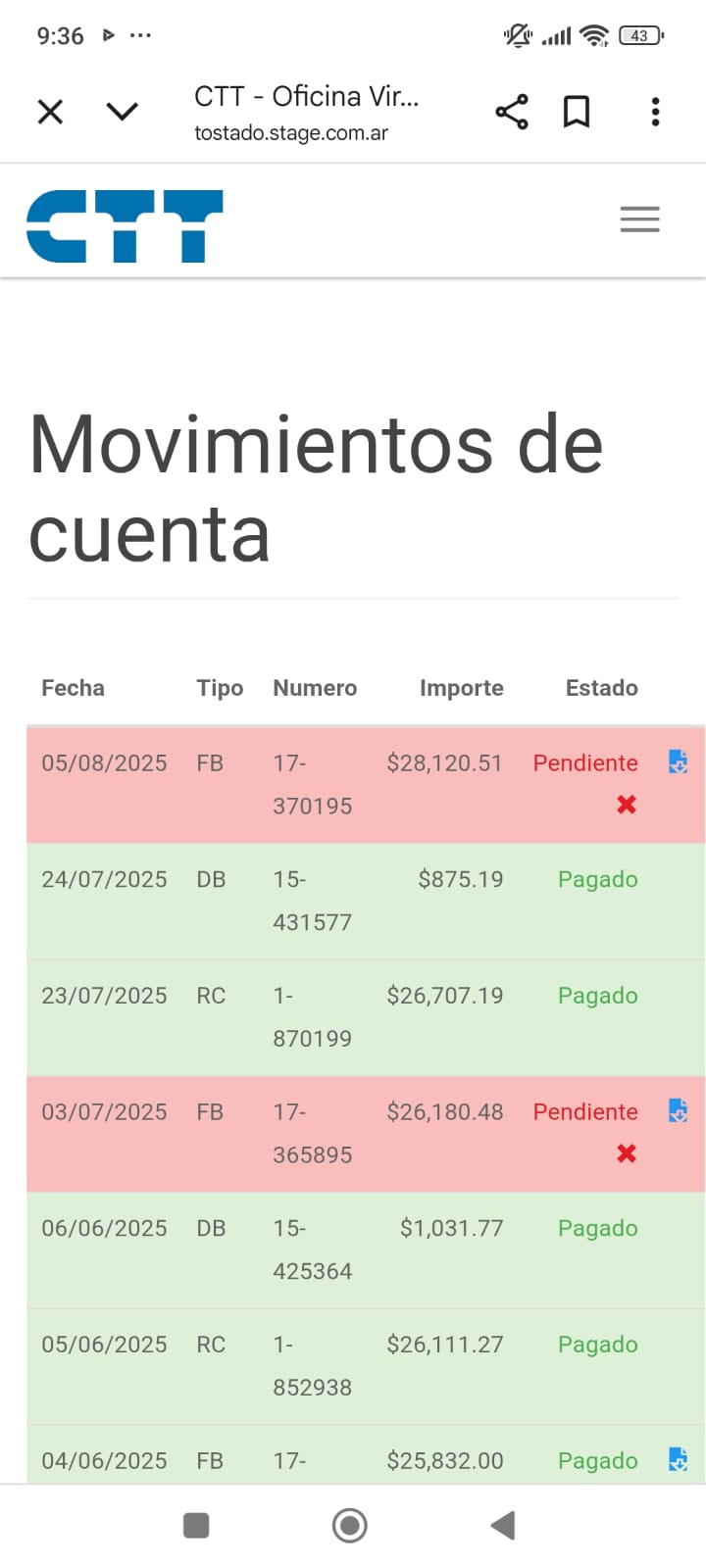Bookmark this web page
Image resolution: width=706 pixels, height=1568 pixels.
[577, 112]
